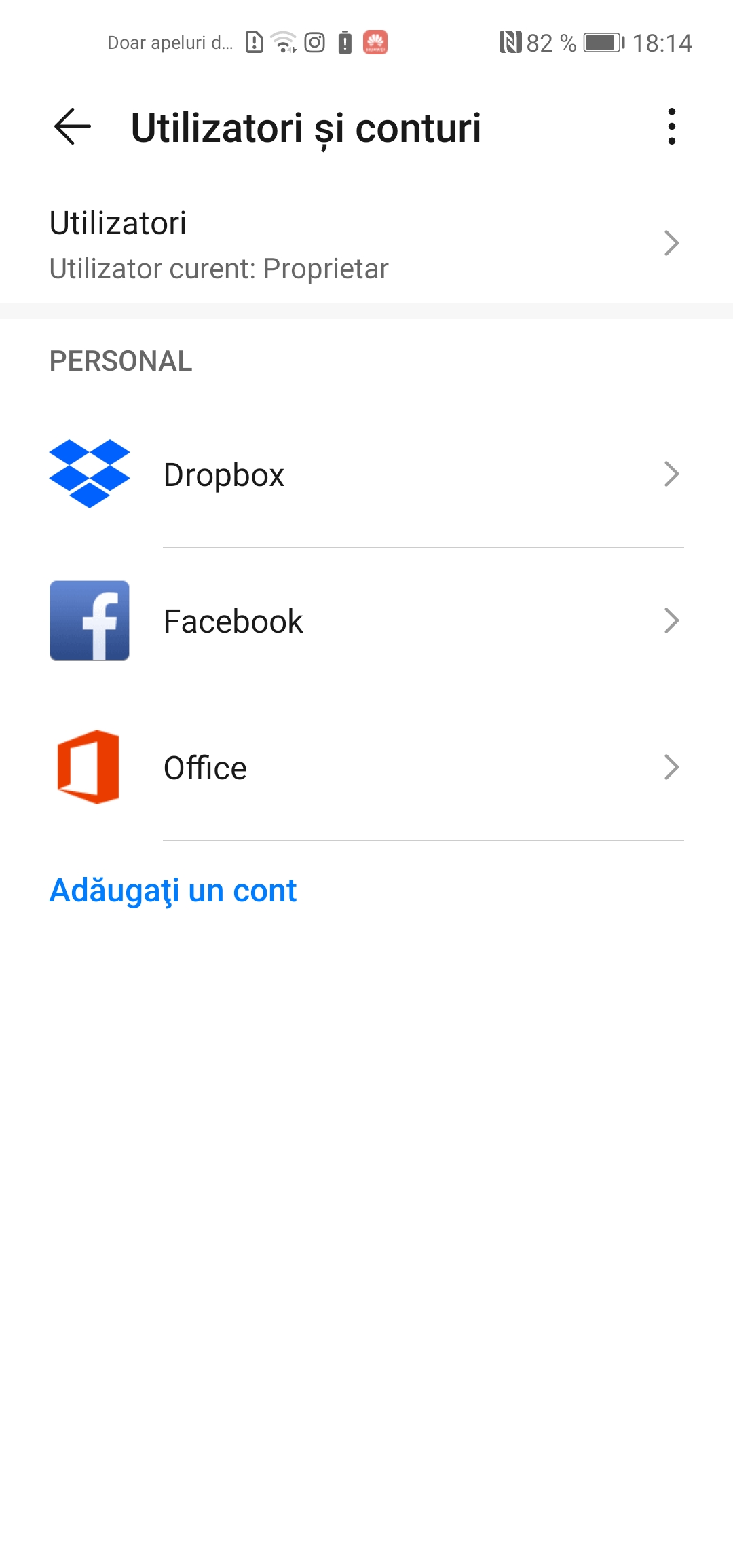Tap Adăugați un cont to add account
Image resolution: width=733 pixels, height=1568 pixels.
[173, 891]
